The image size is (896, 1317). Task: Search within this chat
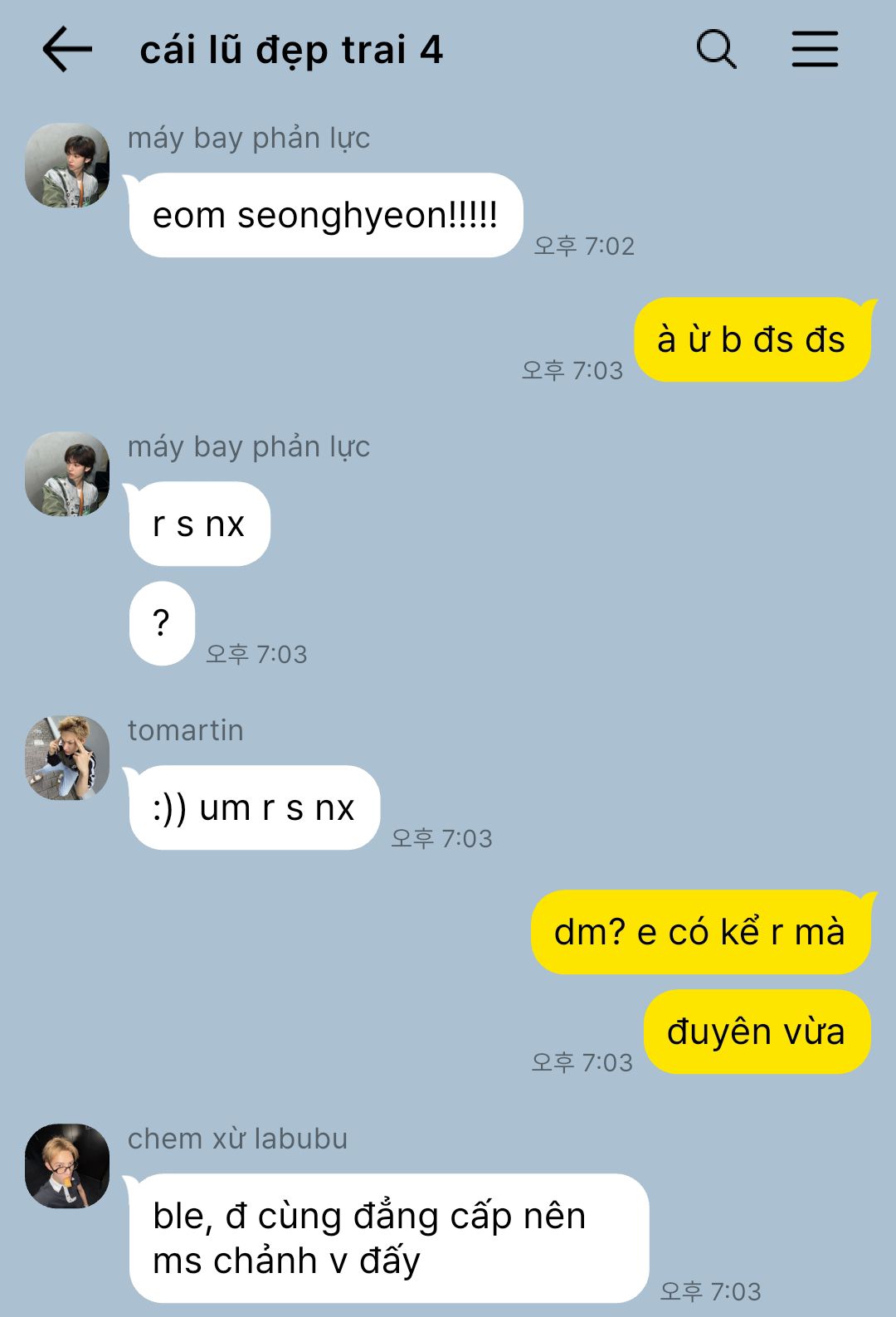[716, 50]
